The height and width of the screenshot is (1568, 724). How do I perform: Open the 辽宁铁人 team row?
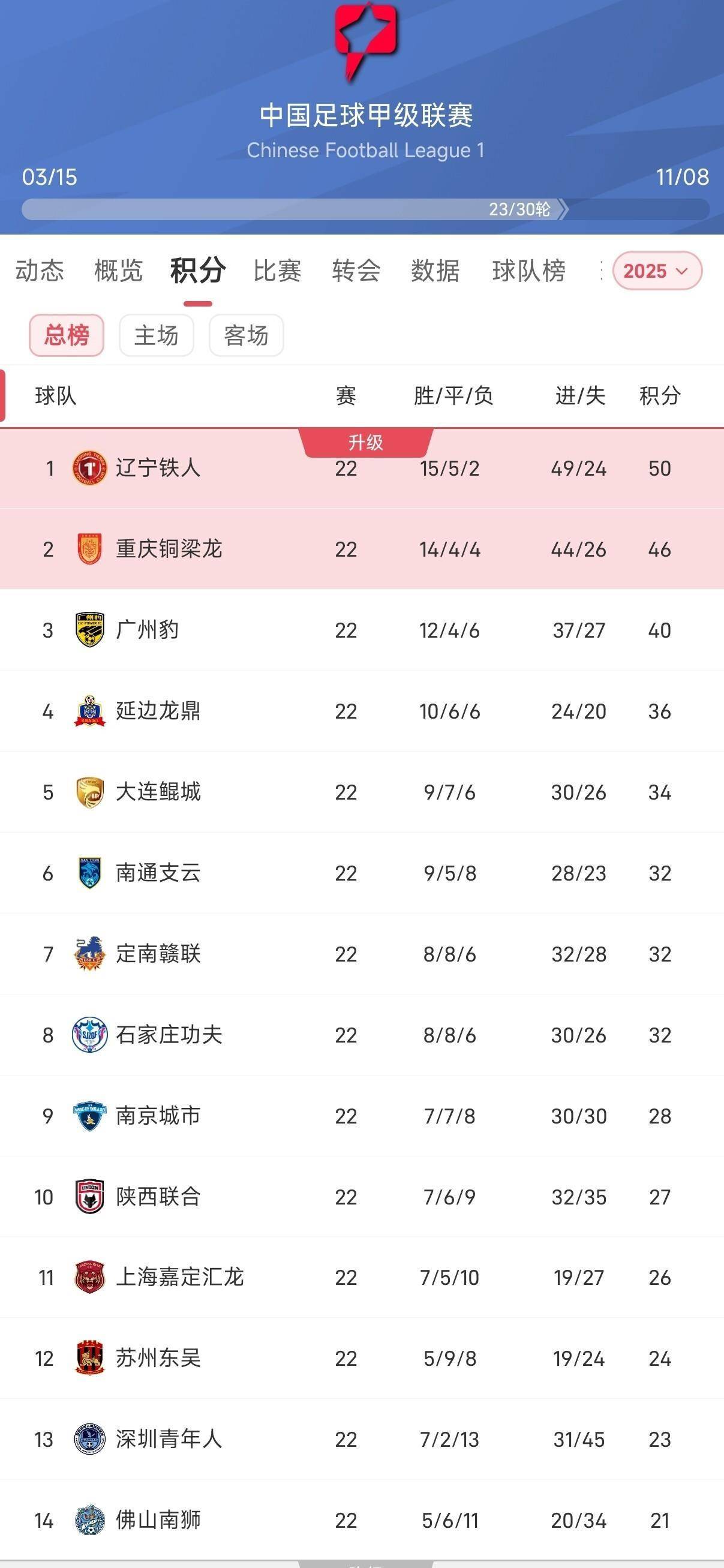[158, 468]
